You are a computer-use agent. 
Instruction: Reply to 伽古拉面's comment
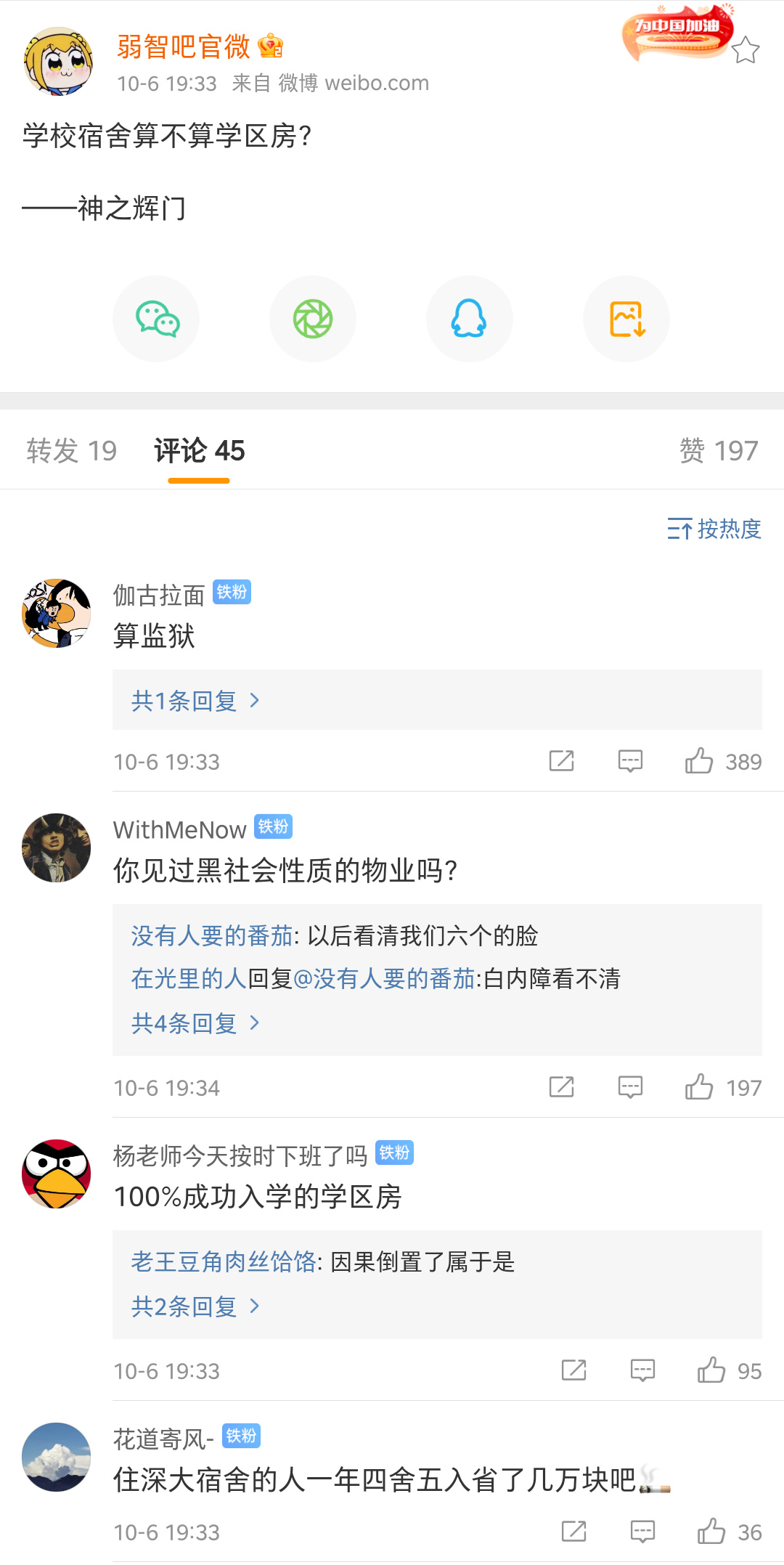[630, 761]
